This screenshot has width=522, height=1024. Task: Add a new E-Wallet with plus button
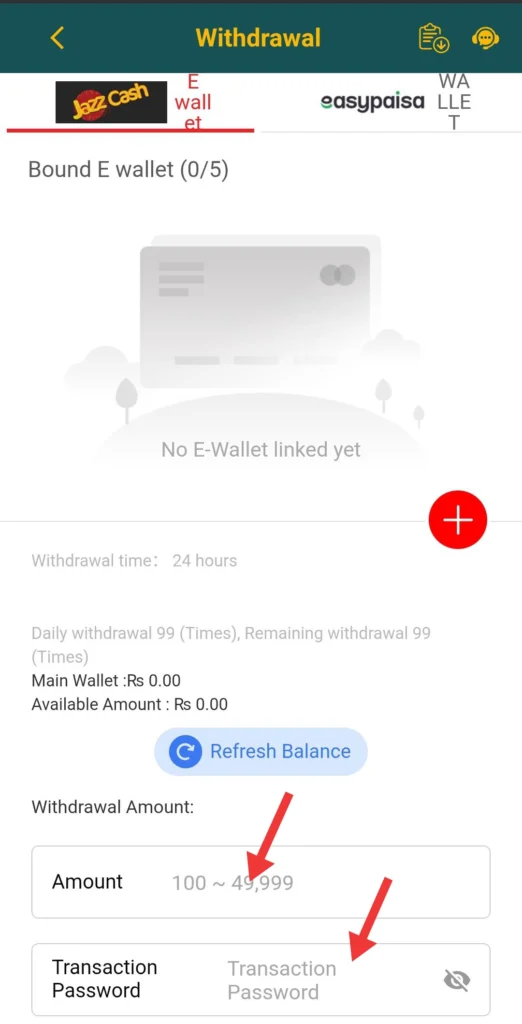click(458, 520)
